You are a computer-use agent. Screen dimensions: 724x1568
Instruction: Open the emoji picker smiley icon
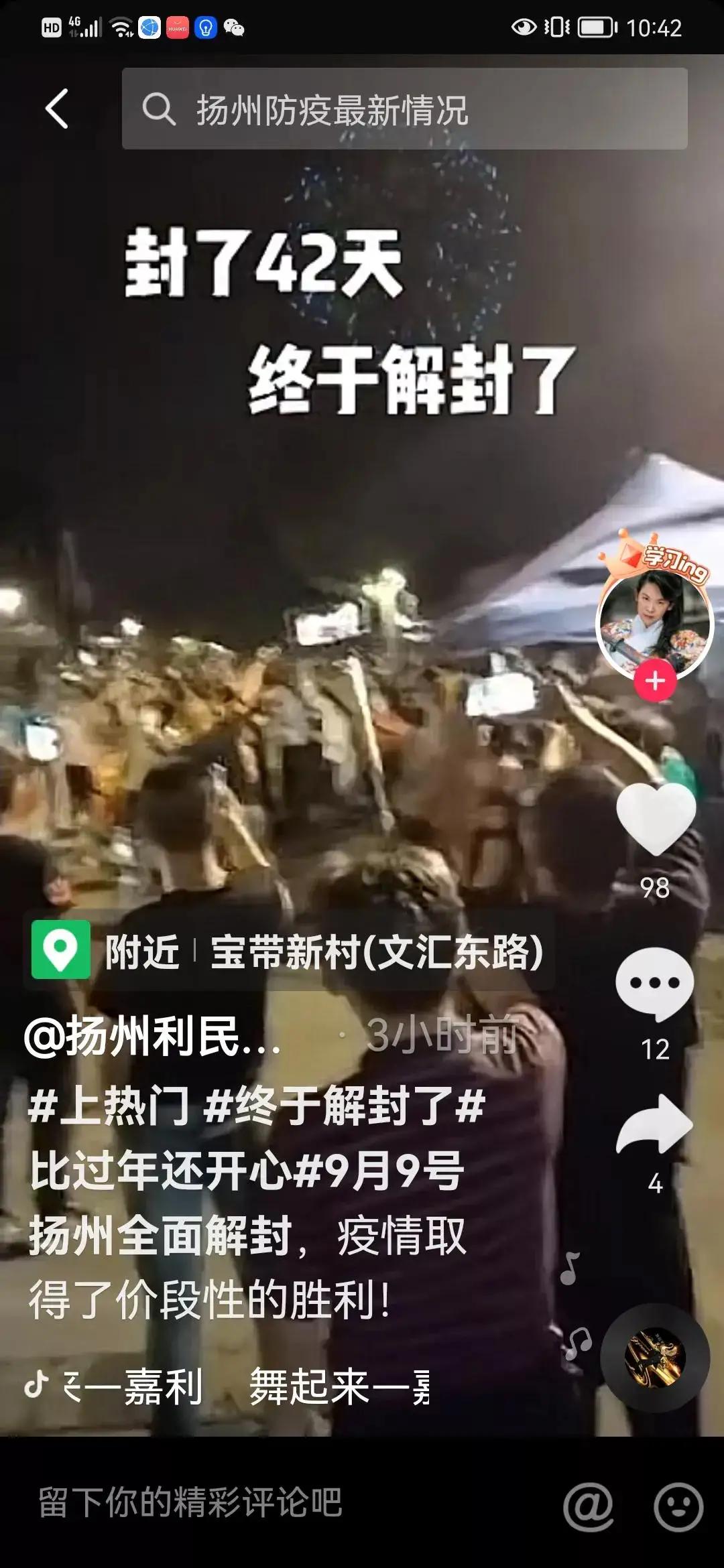(678, 1506)
